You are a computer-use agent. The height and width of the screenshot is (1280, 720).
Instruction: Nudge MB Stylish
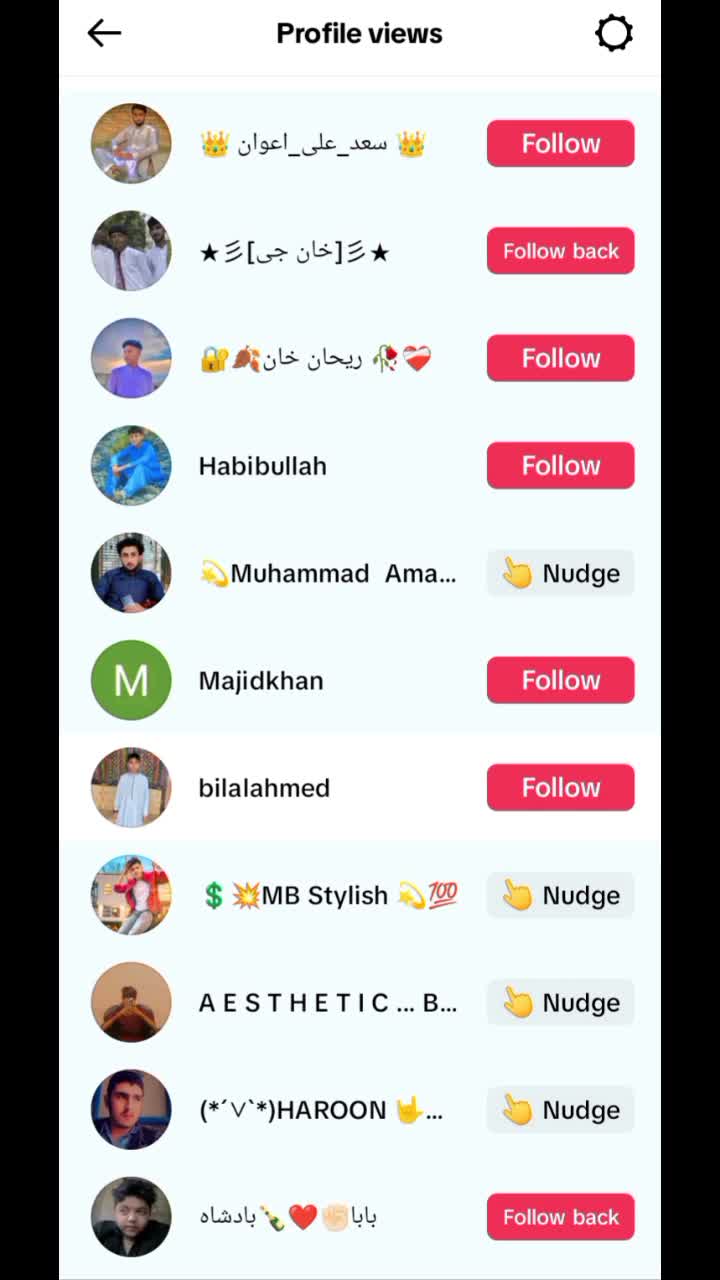(560, 895)
